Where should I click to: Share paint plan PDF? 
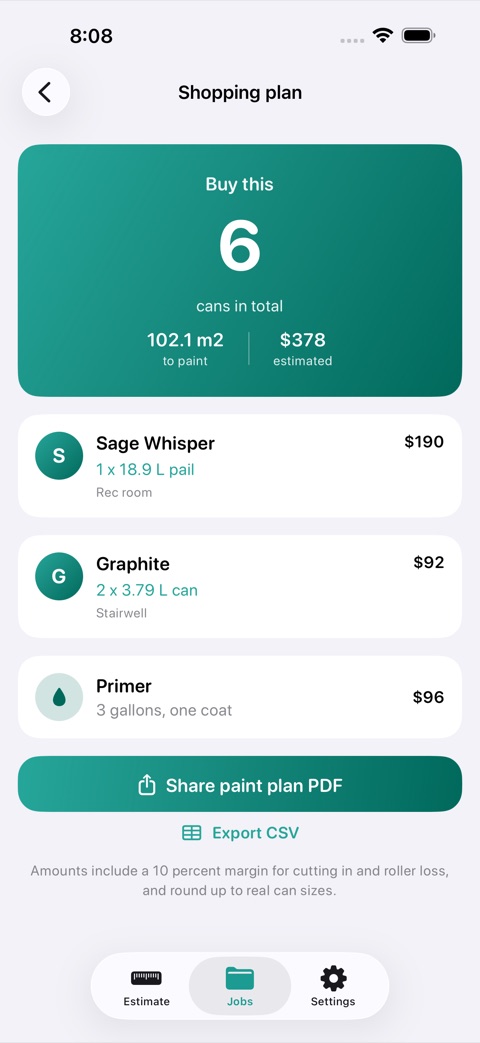pyautogui.click(x=240, y=784)
